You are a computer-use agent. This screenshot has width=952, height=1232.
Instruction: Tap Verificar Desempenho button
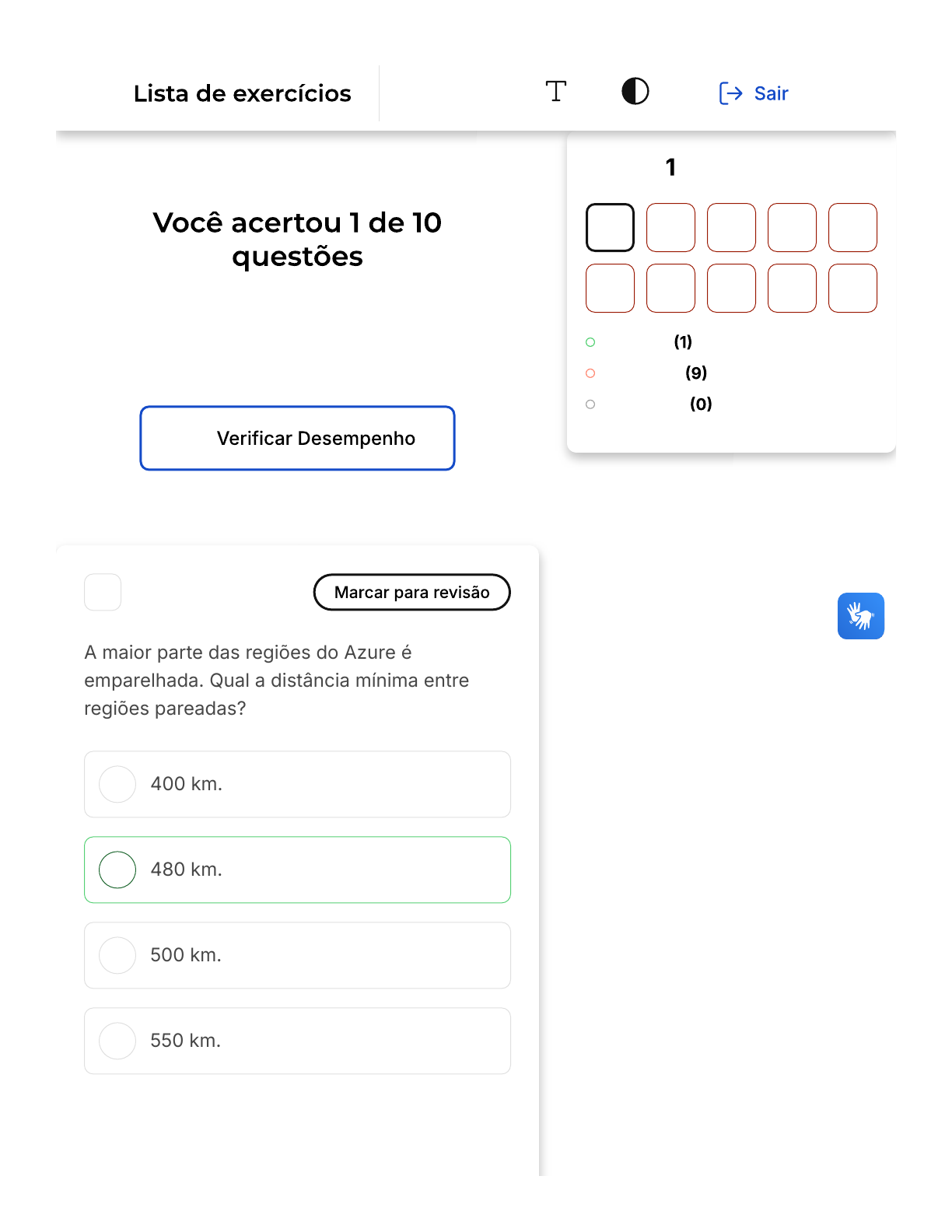coord(297,438)
